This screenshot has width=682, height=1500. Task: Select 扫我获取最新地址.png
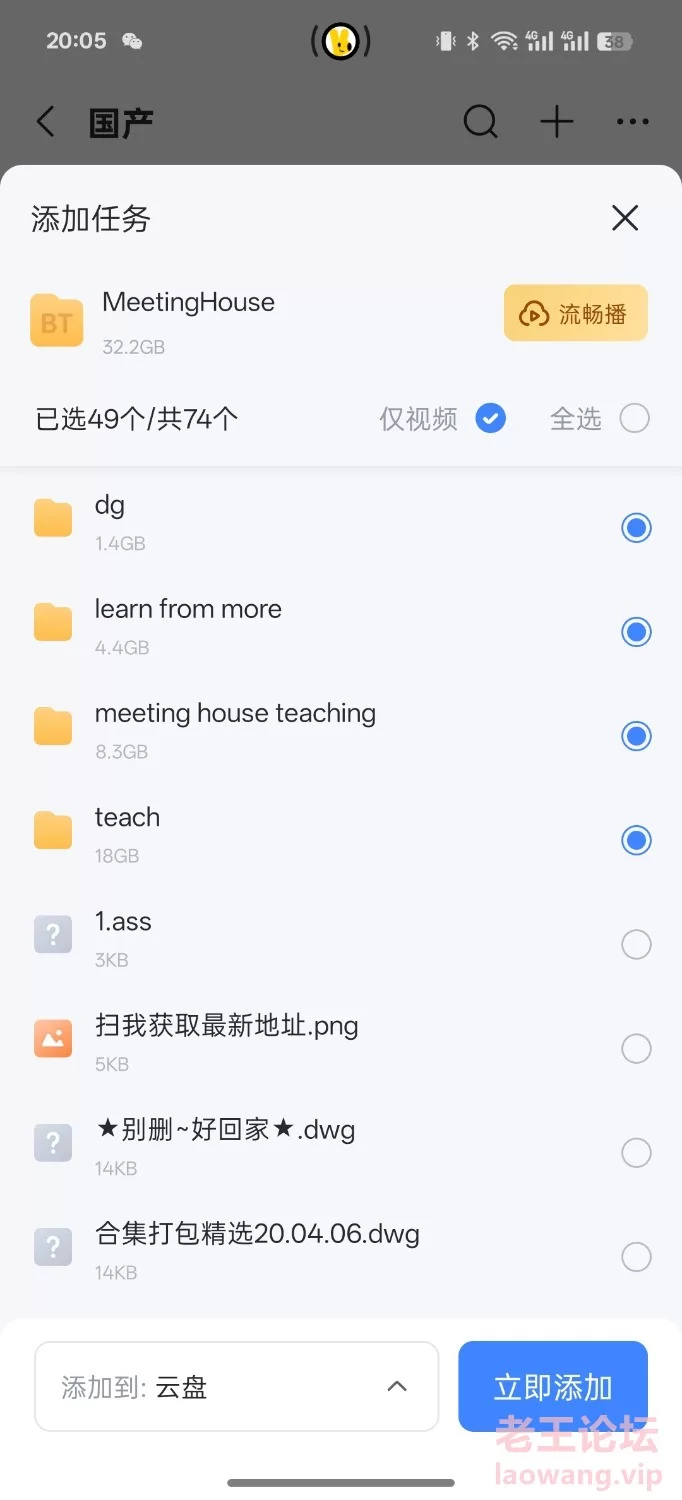coord(636,1048)
